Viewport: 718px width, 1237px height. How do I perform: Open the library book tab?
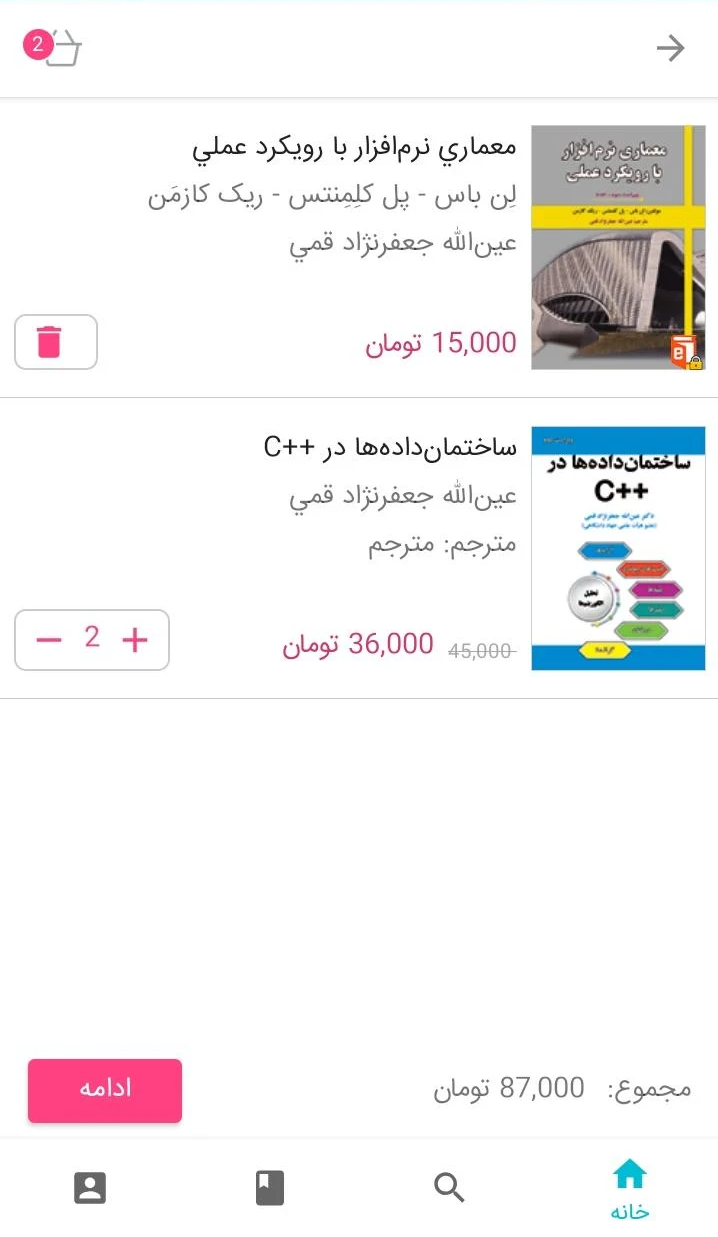tap(270, 1188)
